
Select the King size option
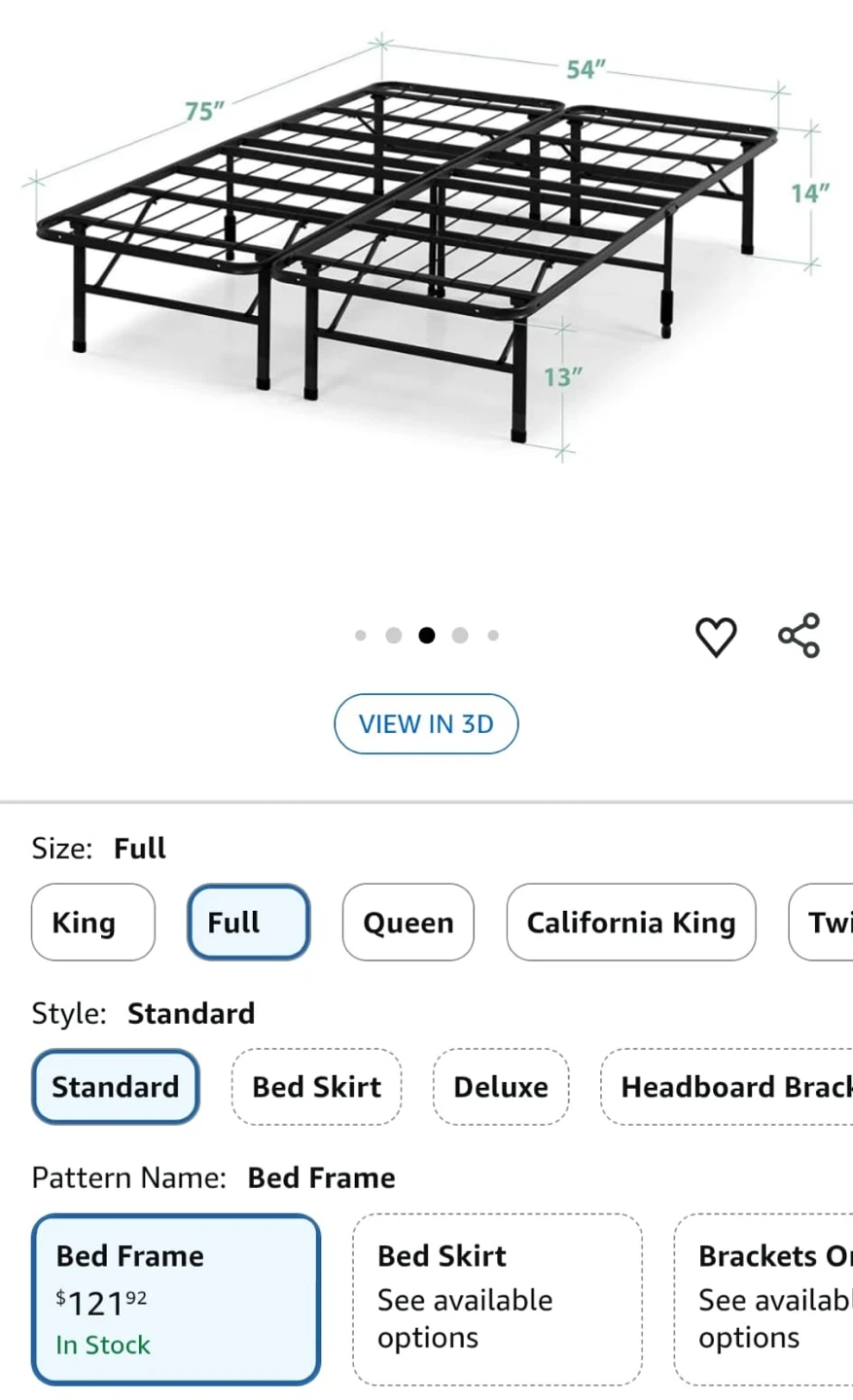(92, 922)
